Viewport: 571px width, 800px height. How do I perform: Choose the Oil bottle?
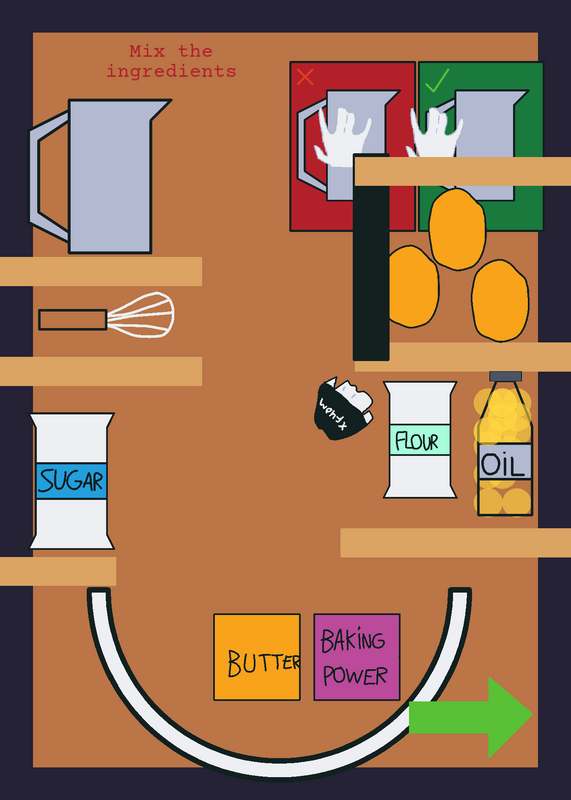coord(505,443)
